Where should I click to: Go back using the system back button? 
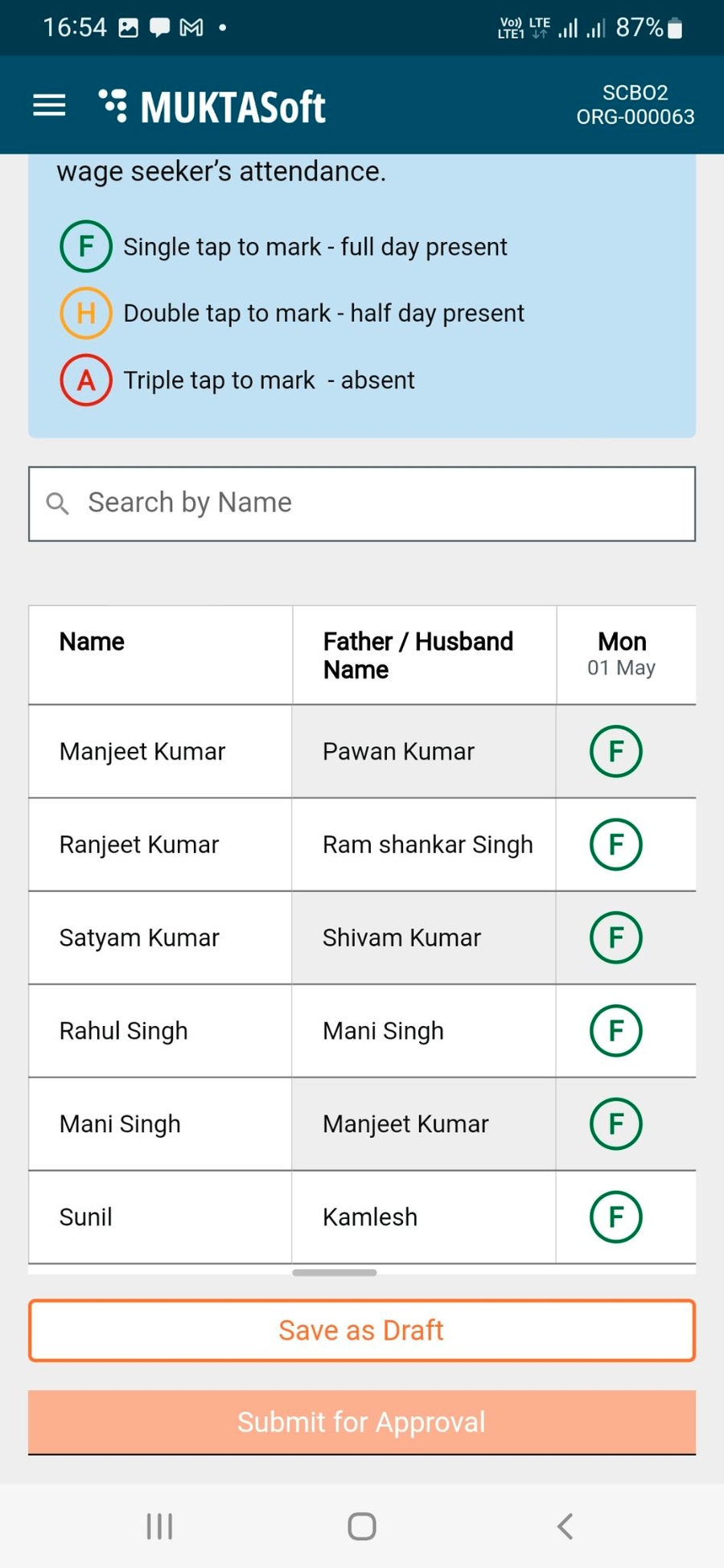click(565, 1525)
